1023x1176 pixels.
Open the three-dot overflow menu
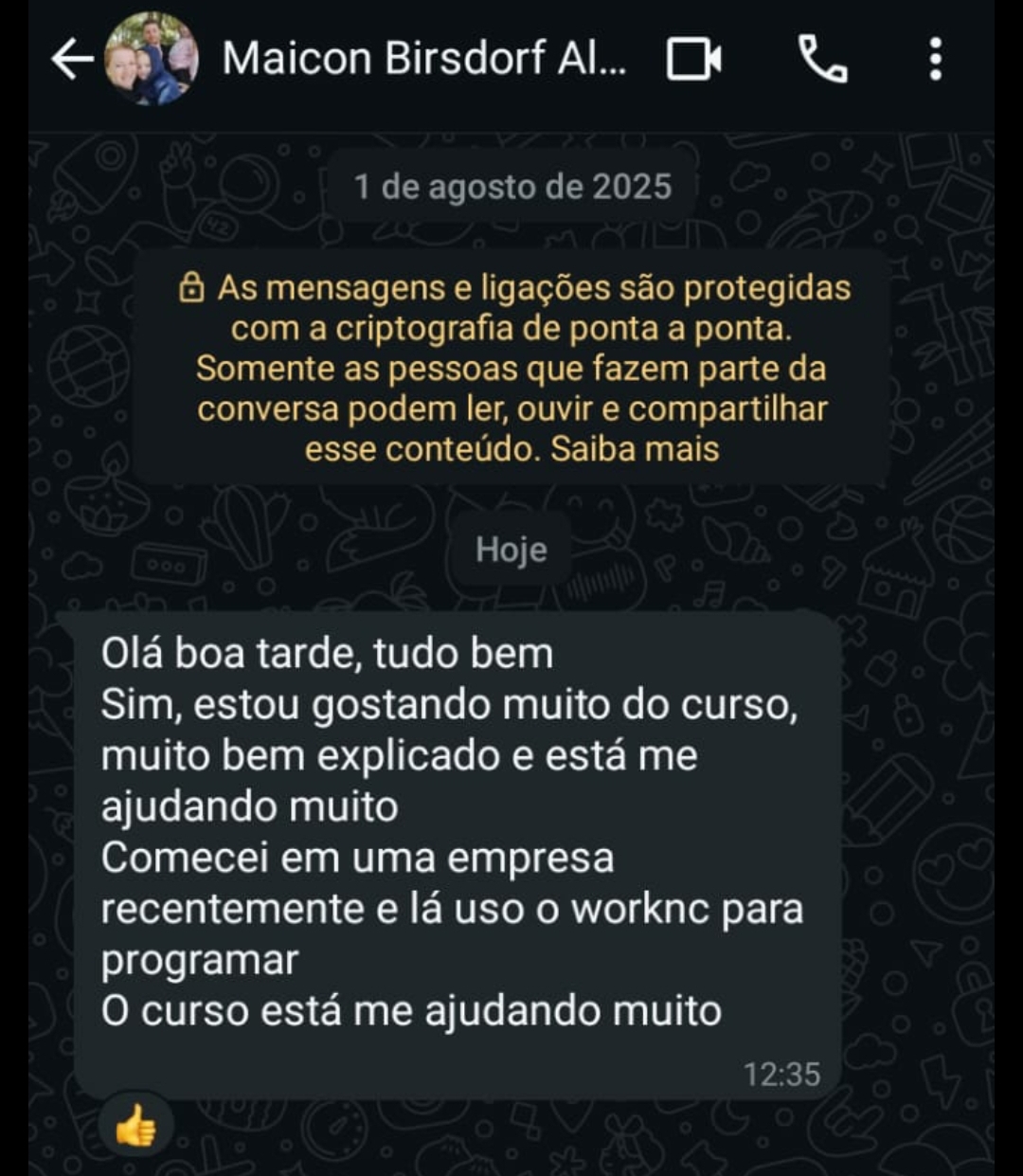tap(935, 60)
